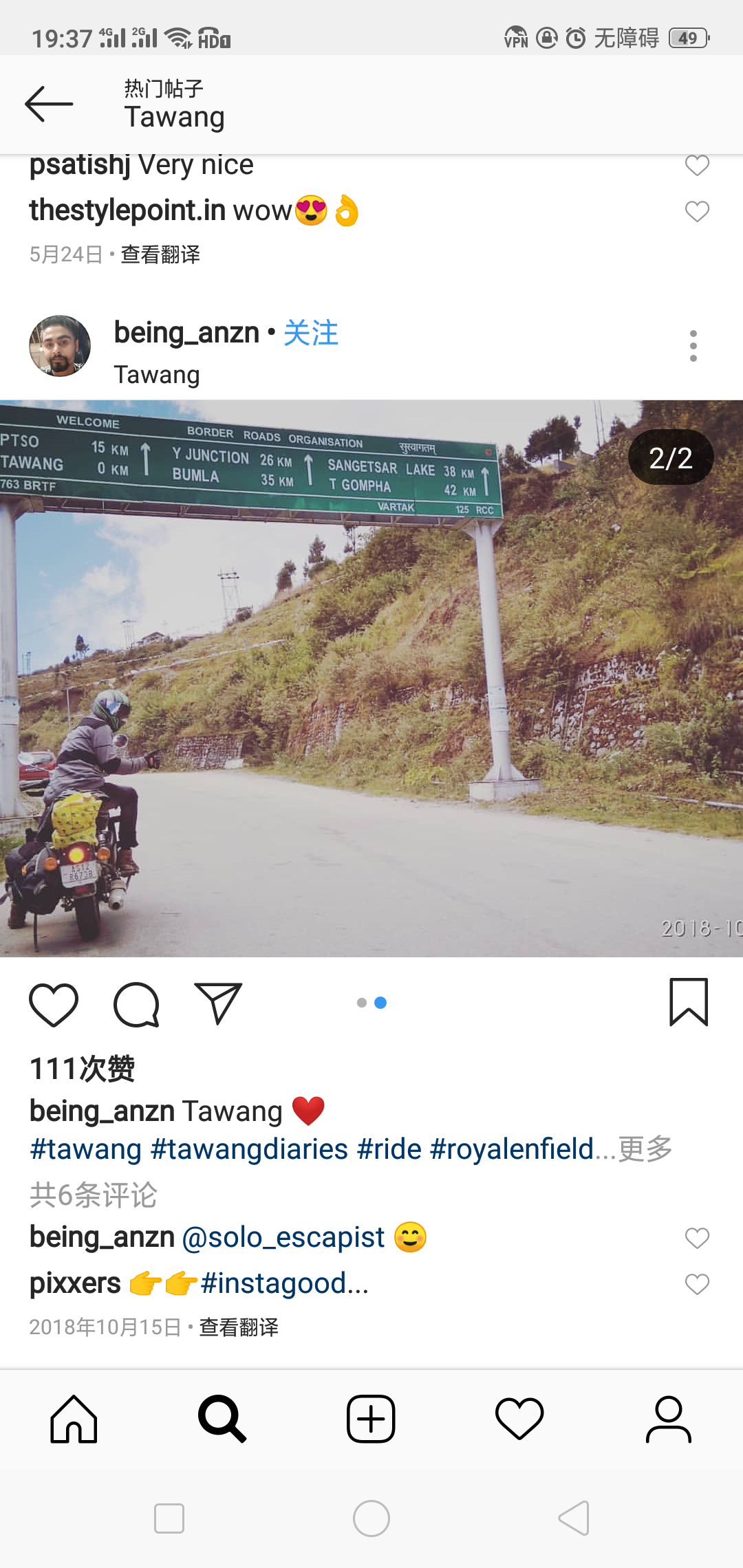
Task: Expand the caption with 更多
Action: point(645,1149)
